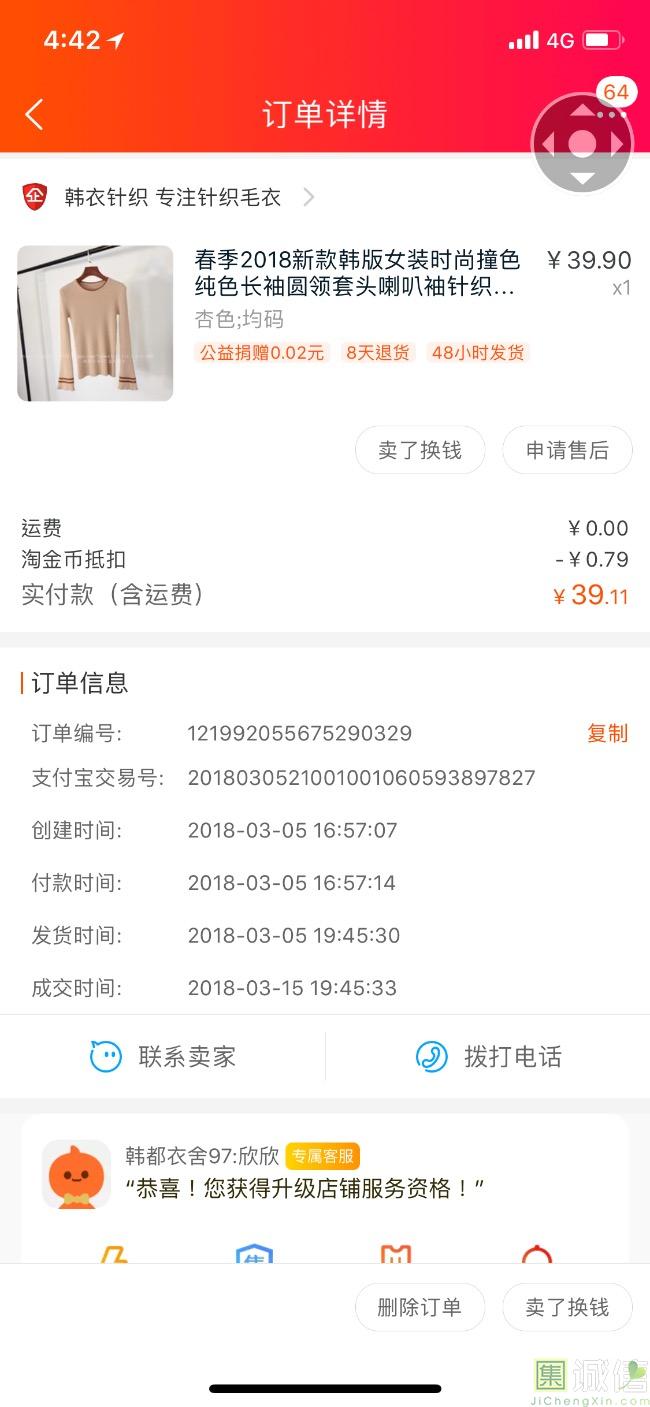Tap 卖了换钱 under the product

pyautogui.click(x=420, y=450)
